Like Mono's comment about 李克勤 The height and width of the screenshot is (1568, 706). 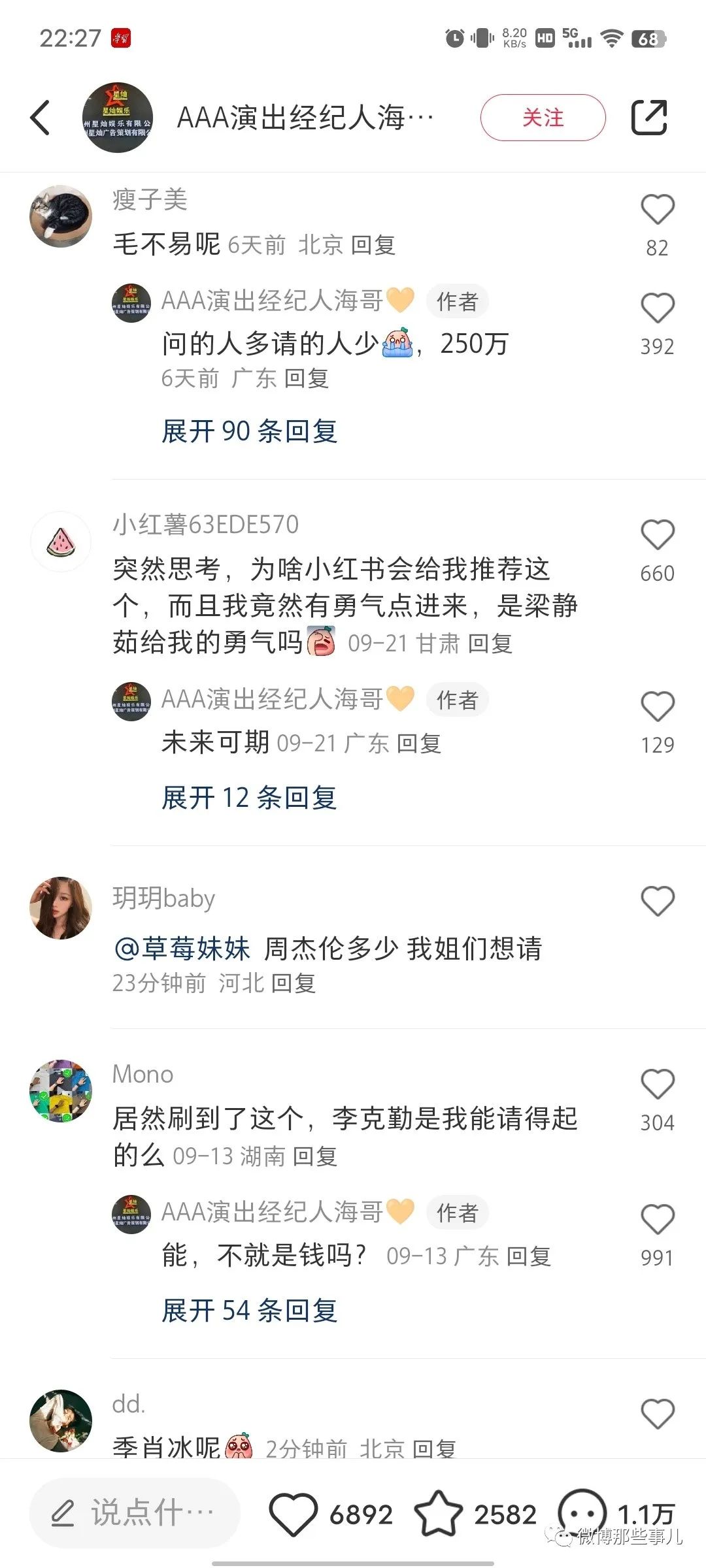click(657, 1085)
